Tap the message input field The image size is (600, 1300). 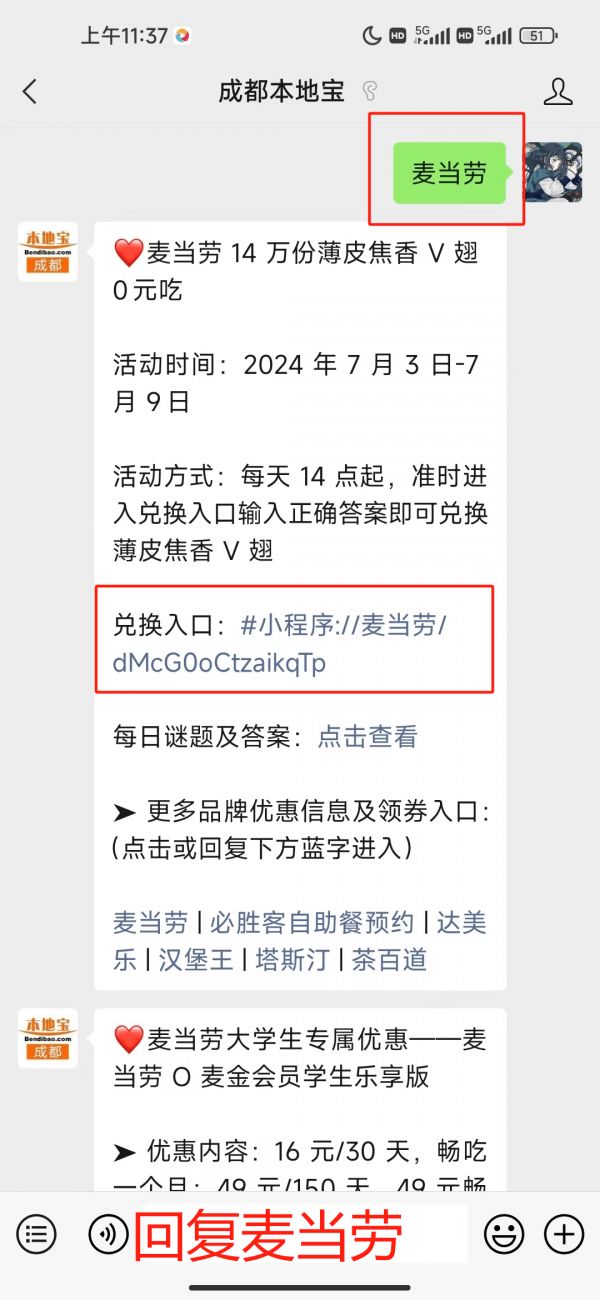coord(300,1234)
